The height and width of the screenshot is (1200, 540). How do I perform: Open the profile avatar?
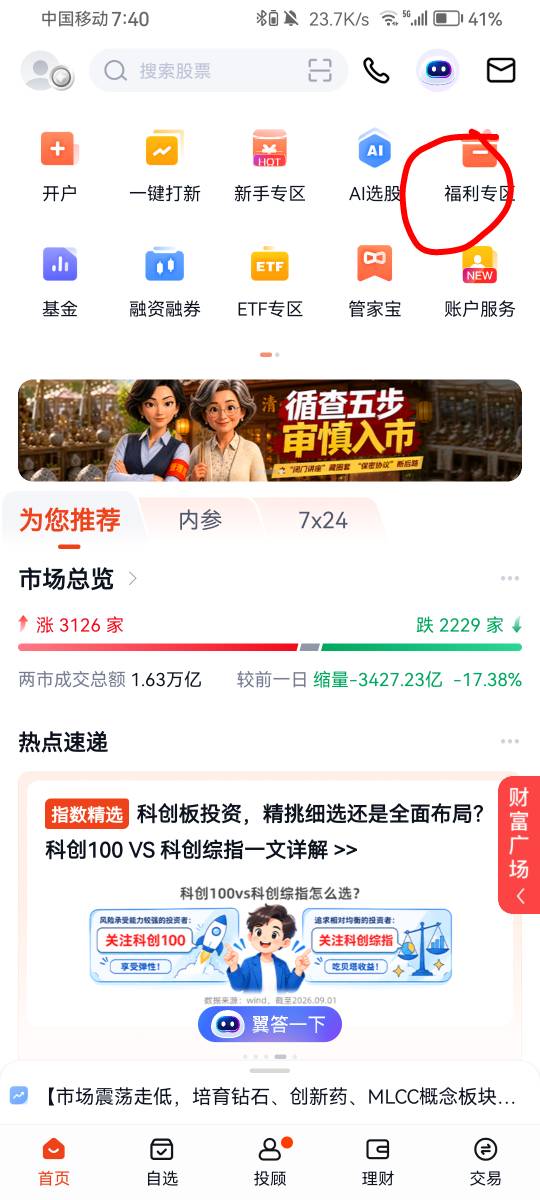click(48, 71)
